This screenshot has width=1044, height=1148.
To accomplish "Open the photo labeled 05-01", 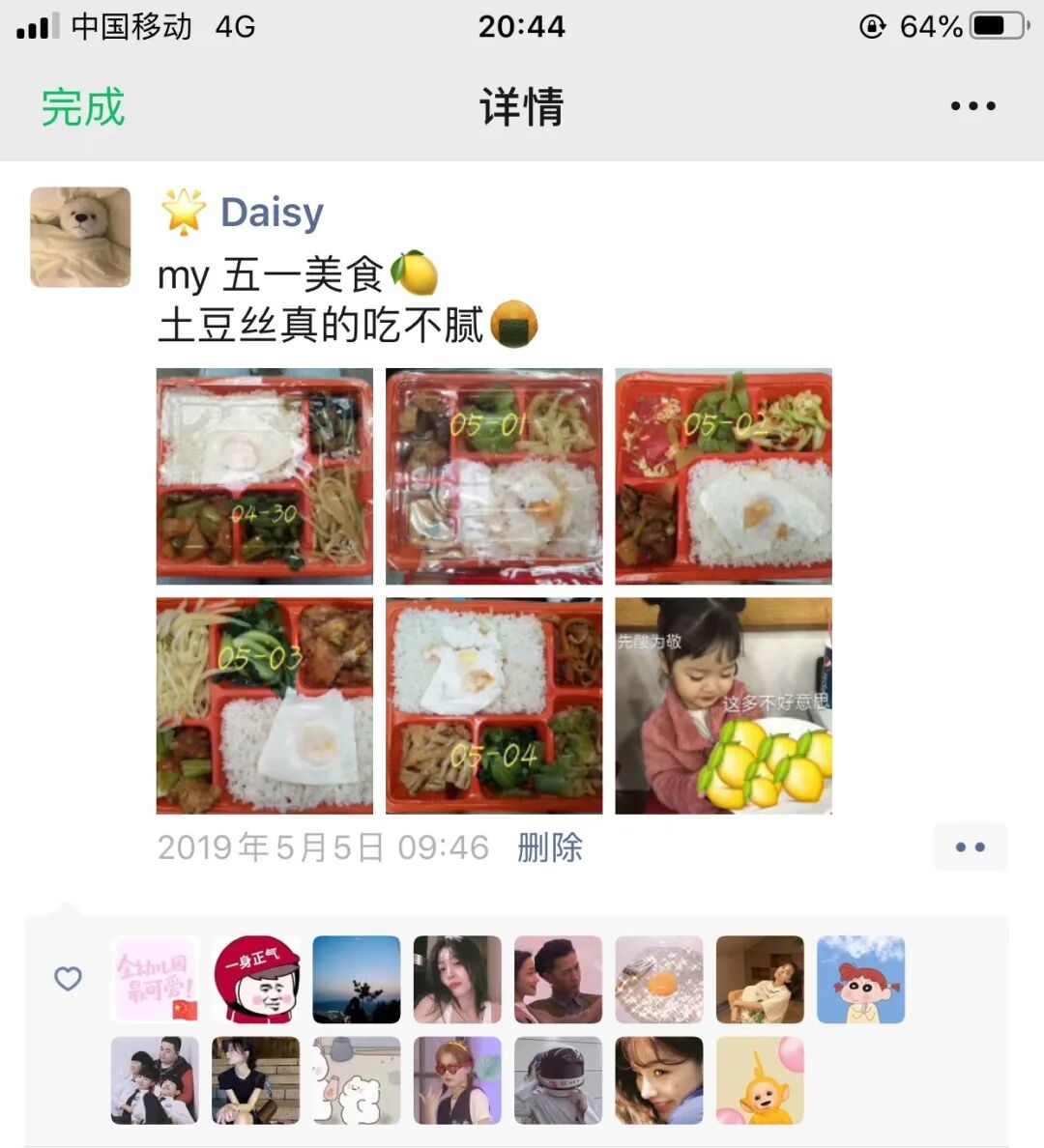I will (x=494, y=476).
